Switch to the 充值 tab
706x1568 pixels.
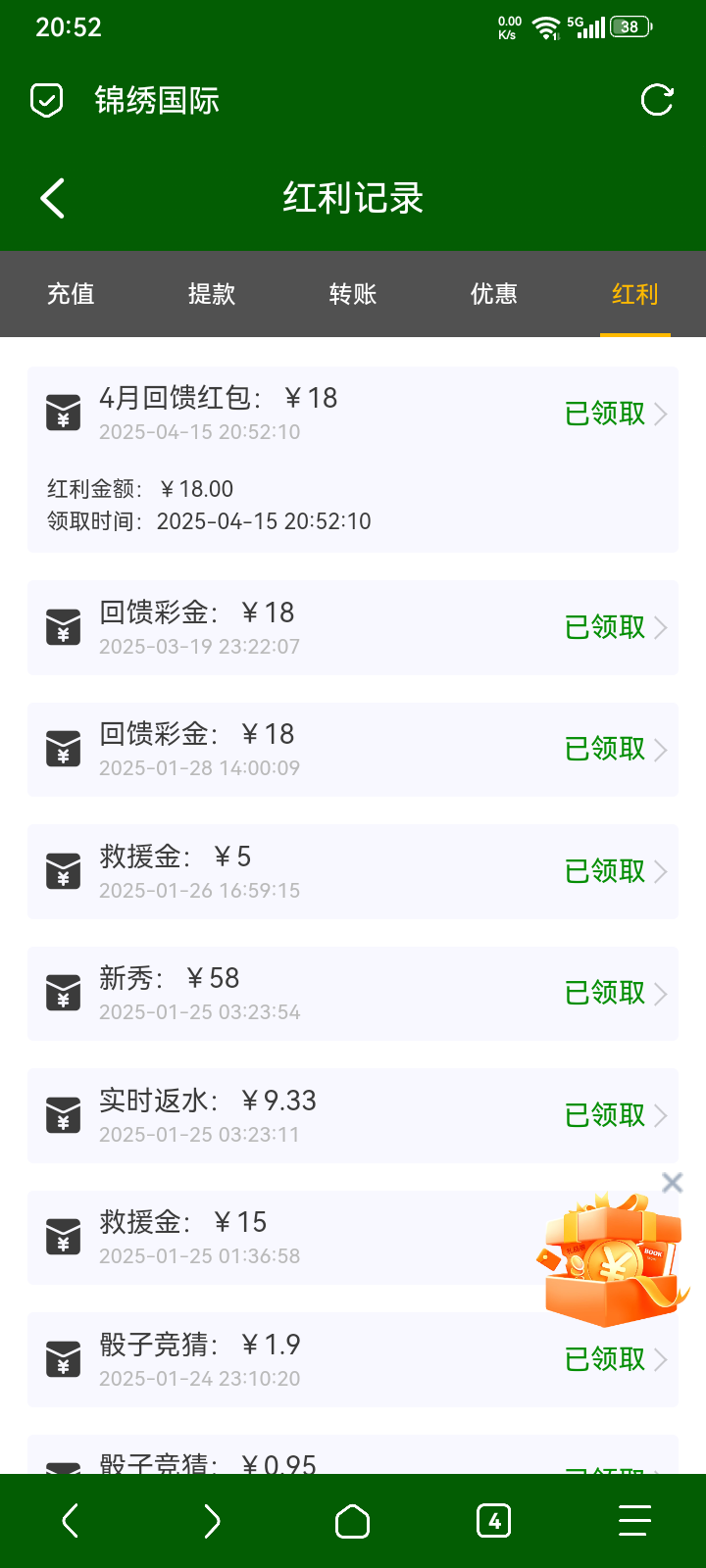tap(71, 294)
